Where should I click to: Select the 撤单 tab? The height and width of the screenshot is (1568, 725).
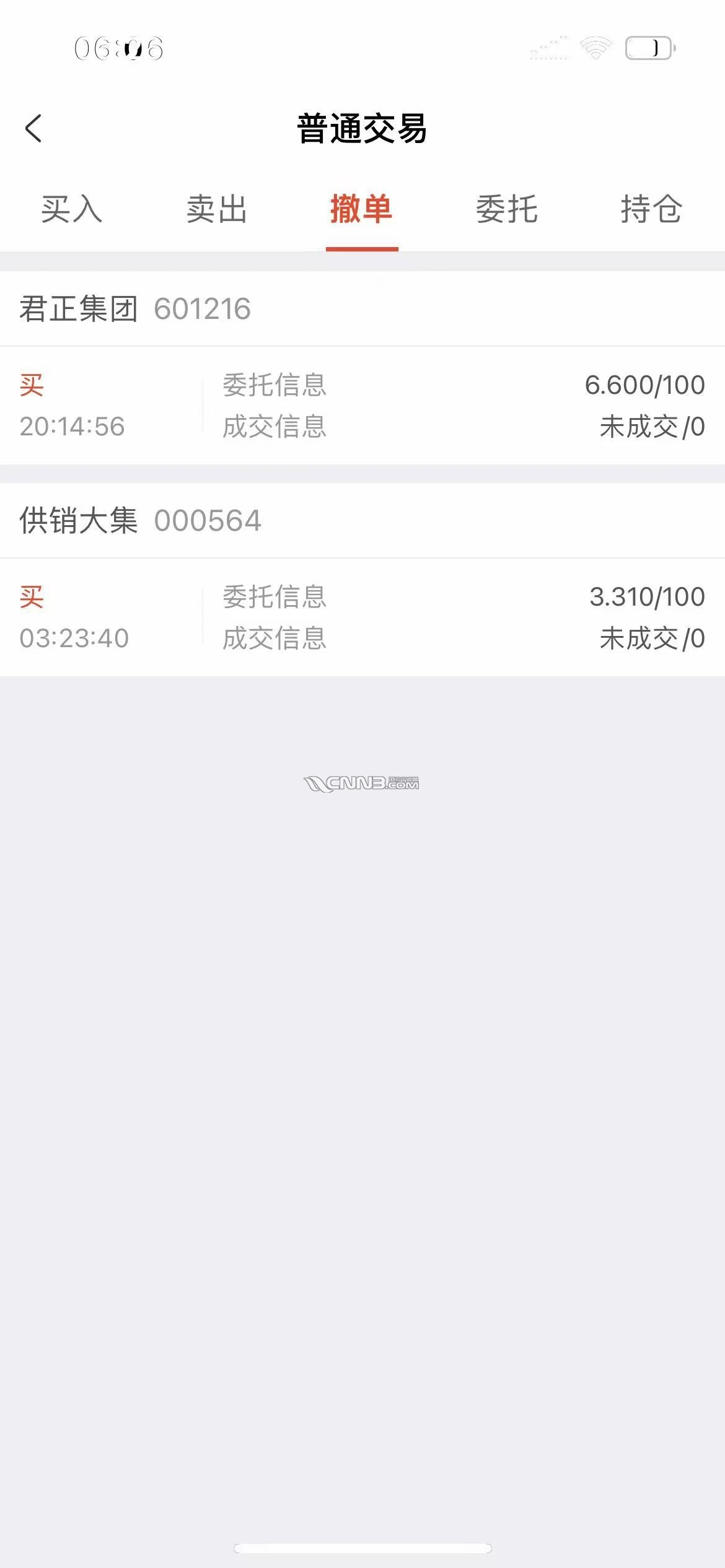[x=361, y=209]
